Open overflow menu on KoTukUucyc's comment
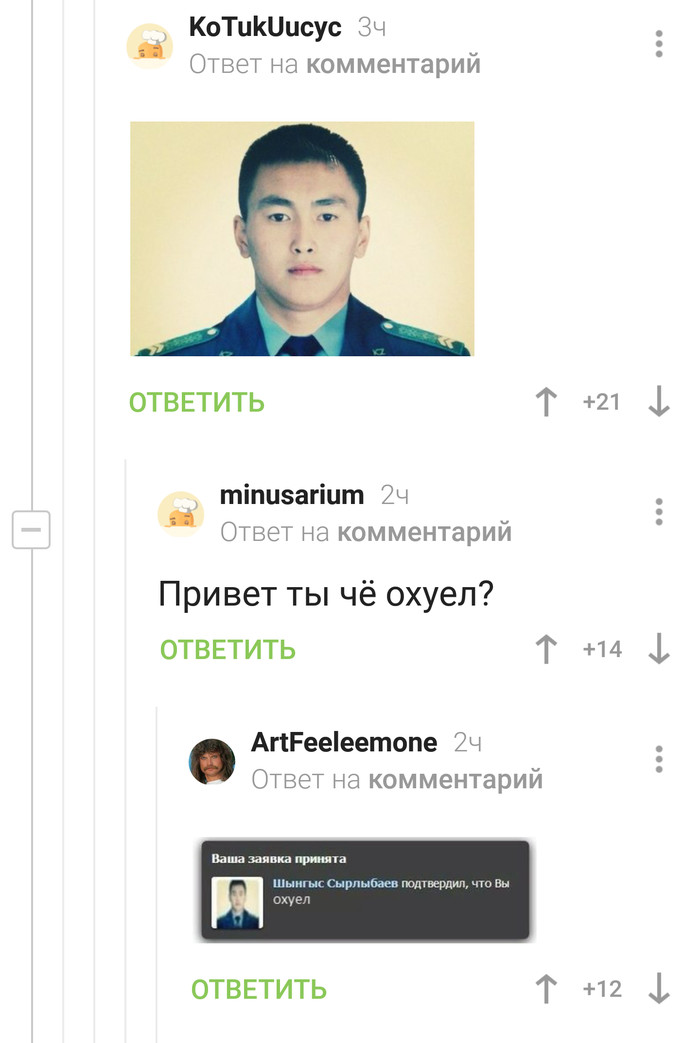 pyautogui.click(x=658, y=44)
